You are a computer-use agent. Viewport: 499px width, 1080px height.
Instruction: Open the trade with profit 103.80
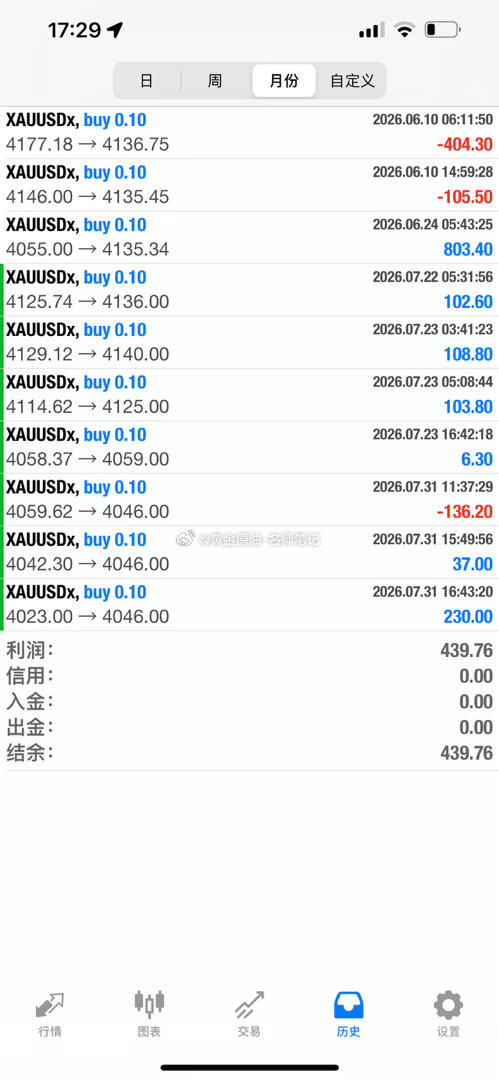point(250,395)
